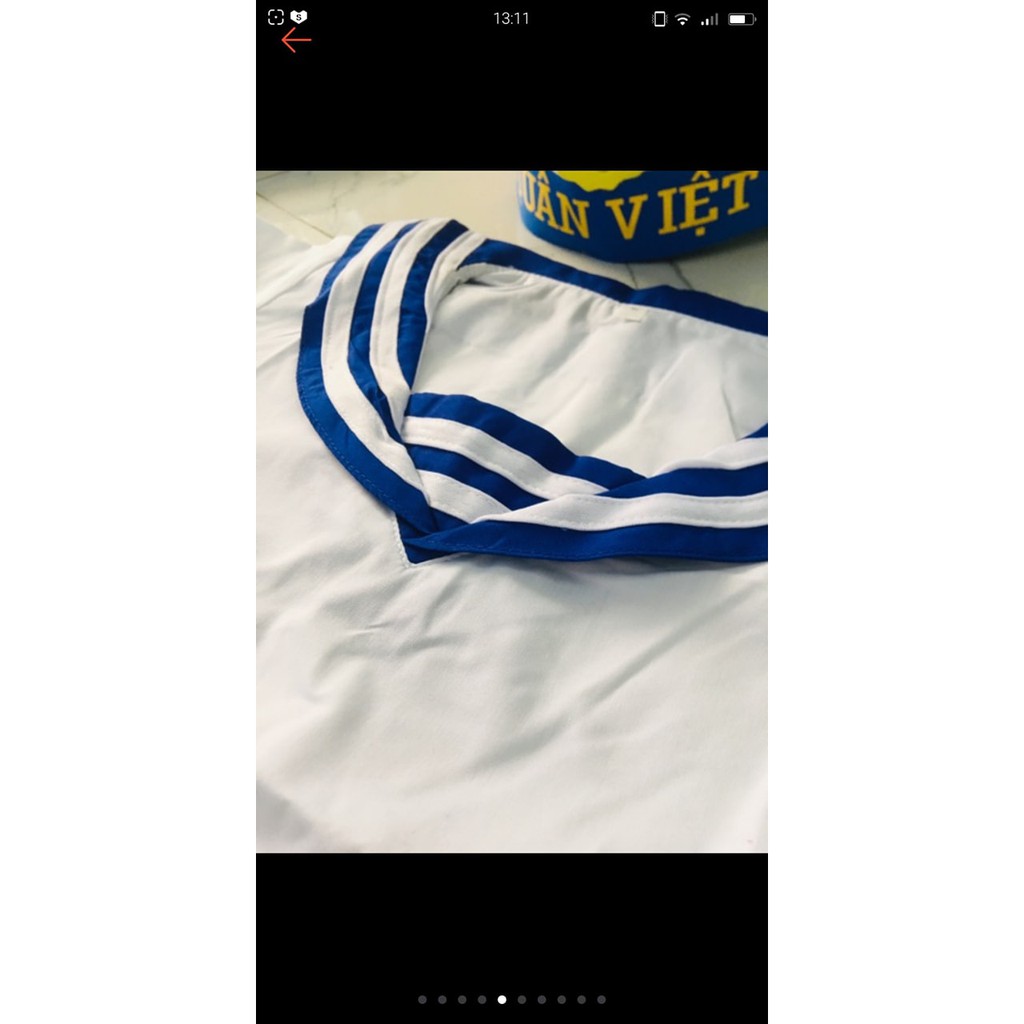Go back with the red arrow
The height and width of the screenshot is (1024, 1024).
(x=296, y=40)
